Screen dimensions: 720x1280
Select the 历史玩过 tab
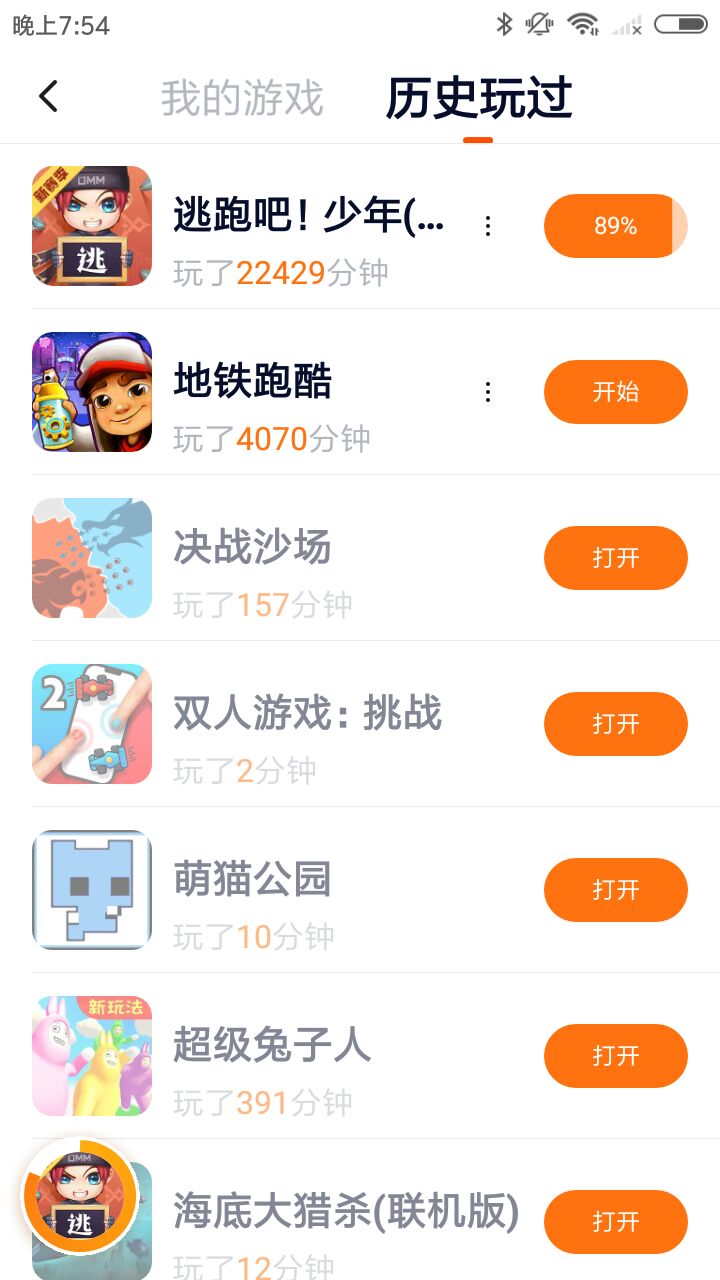pos(478,98)
